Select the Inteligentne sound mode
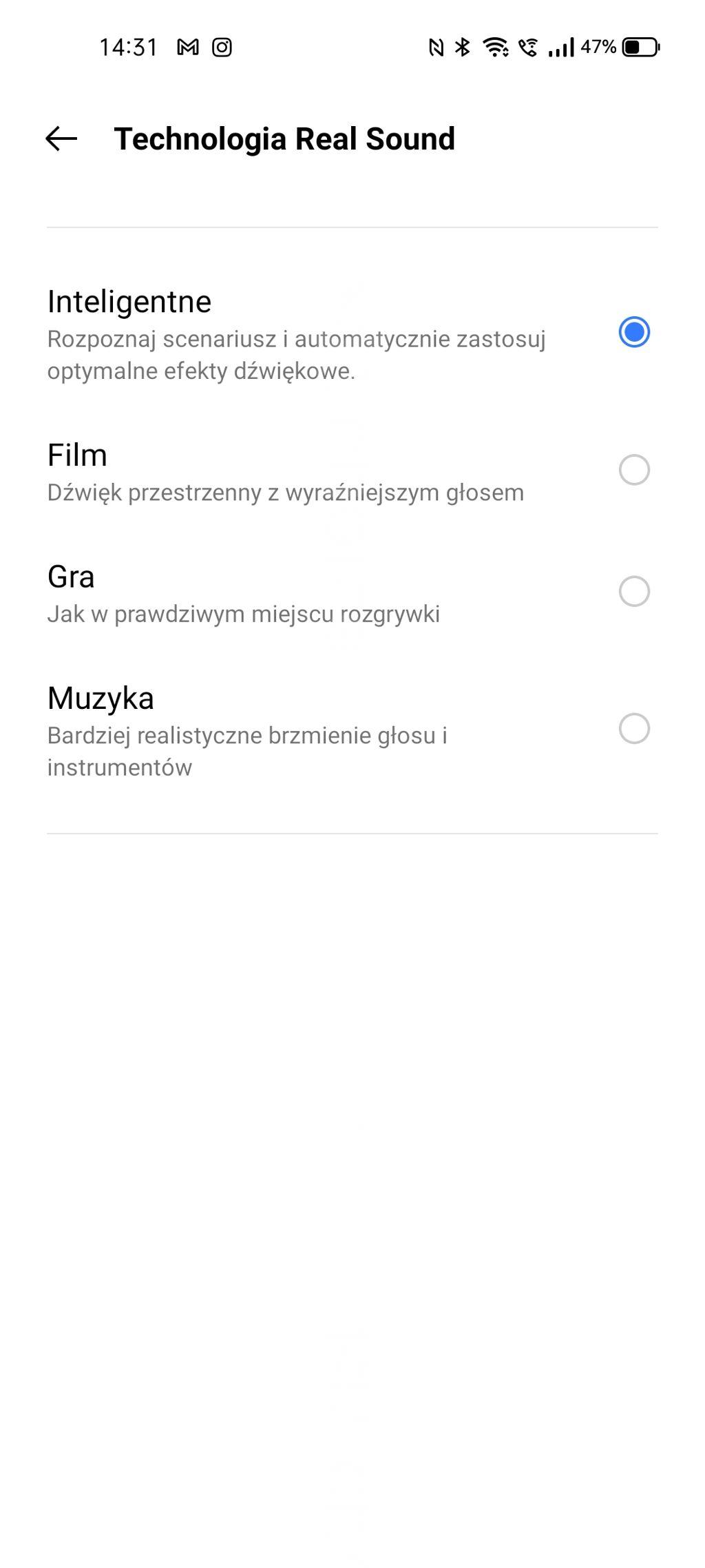 633,332
